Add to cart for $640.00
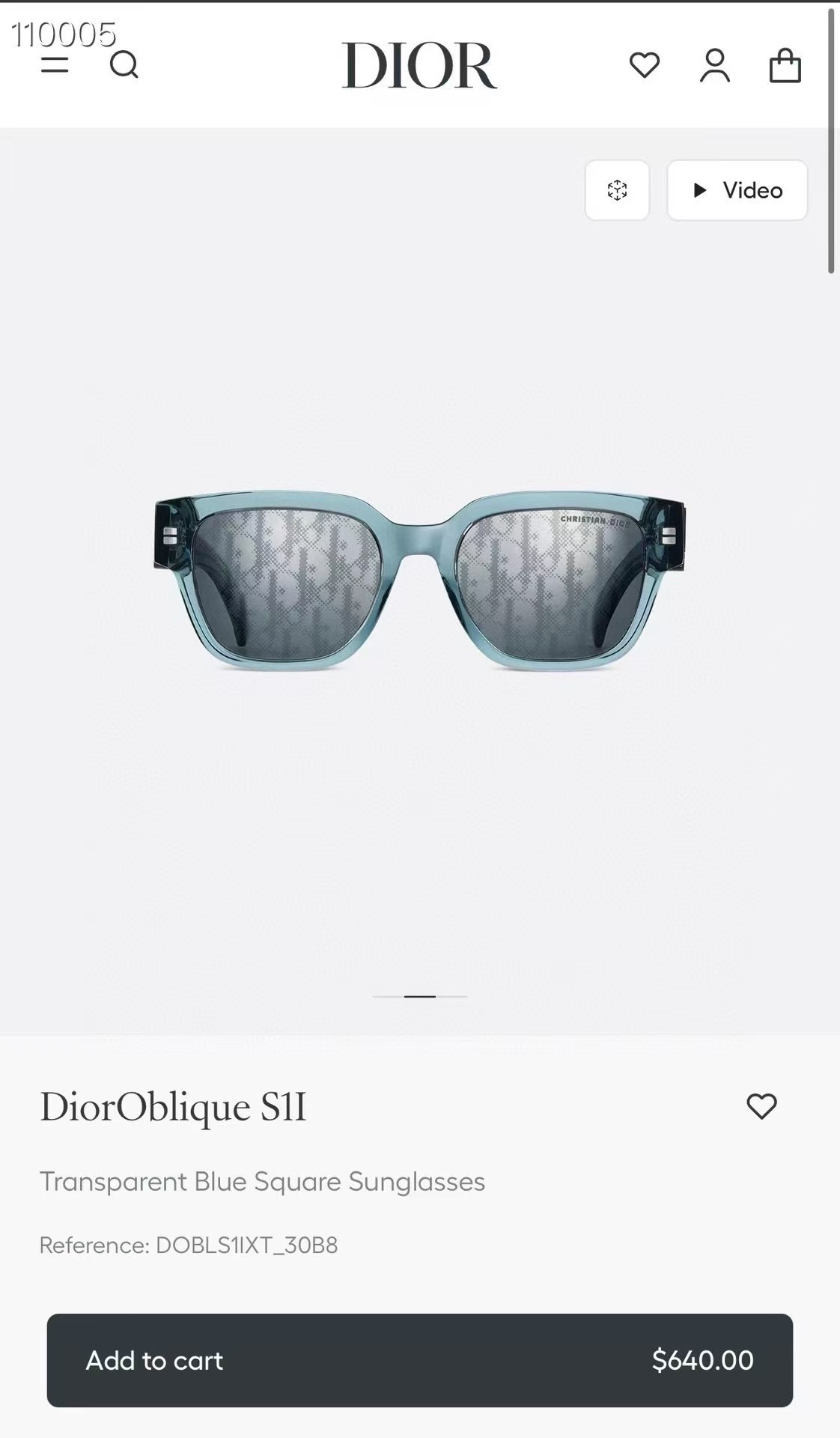 [x=419, y=1360]
